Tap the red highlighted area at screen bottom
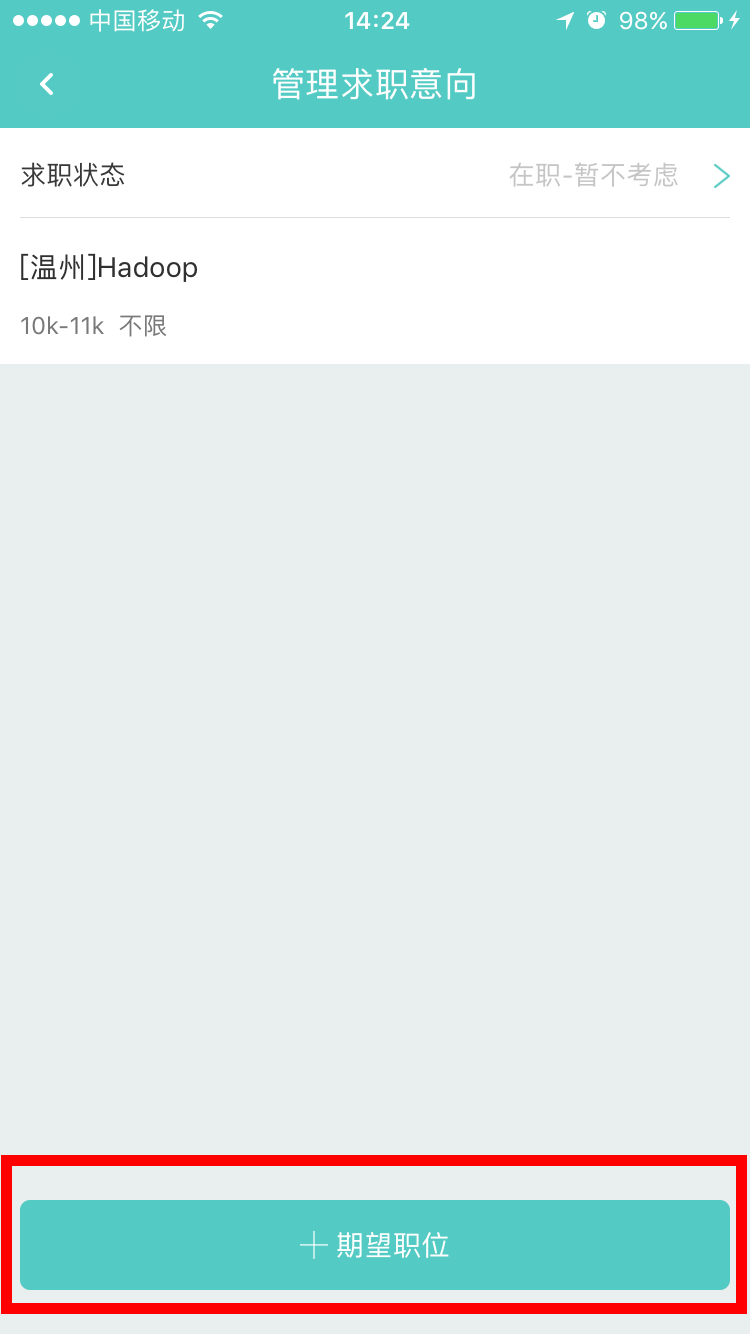Screen dimensions: 750x1334 375,1245
